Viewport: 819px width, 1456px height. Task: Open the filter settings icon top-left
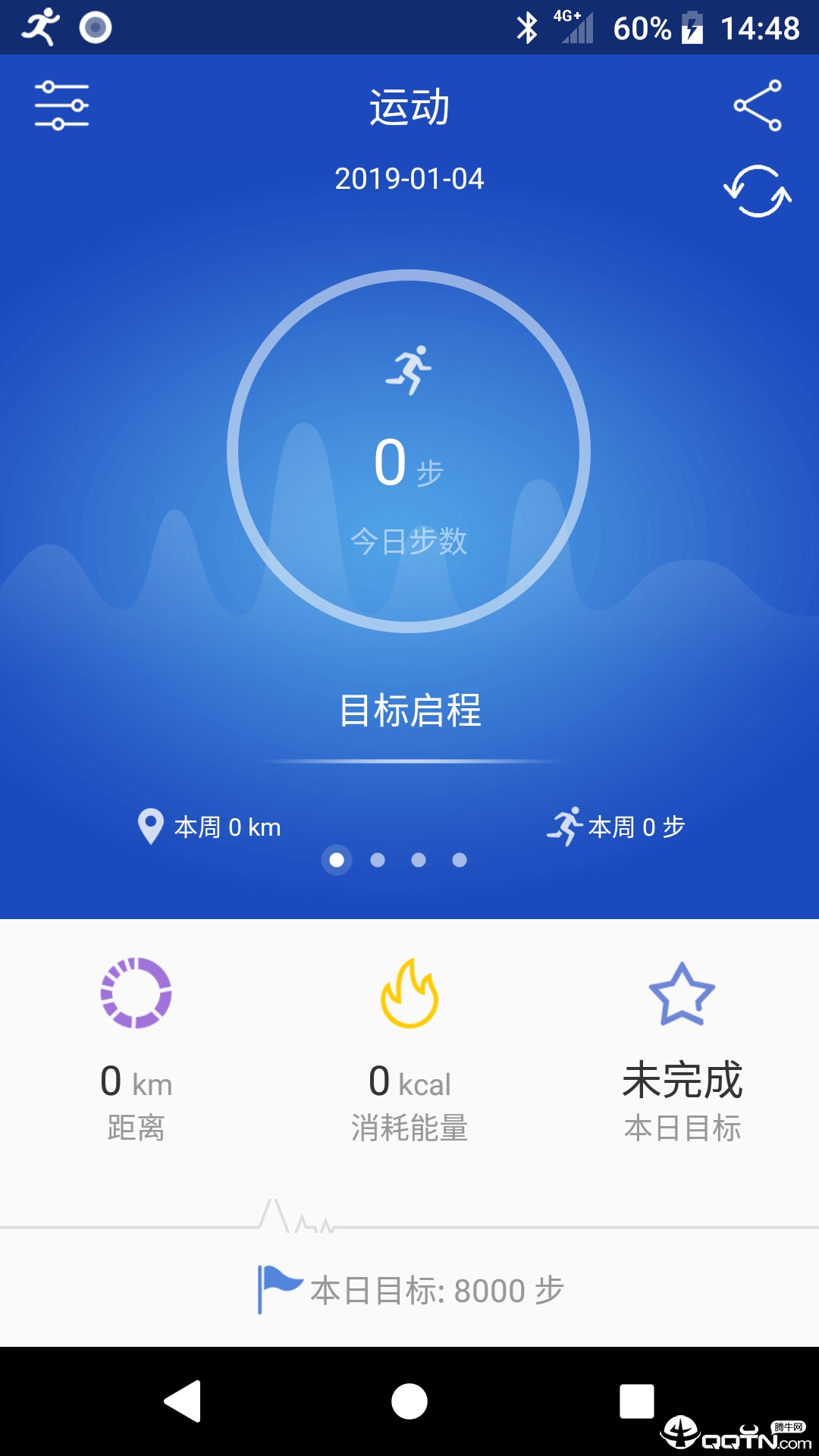click(x=61, y=106)
